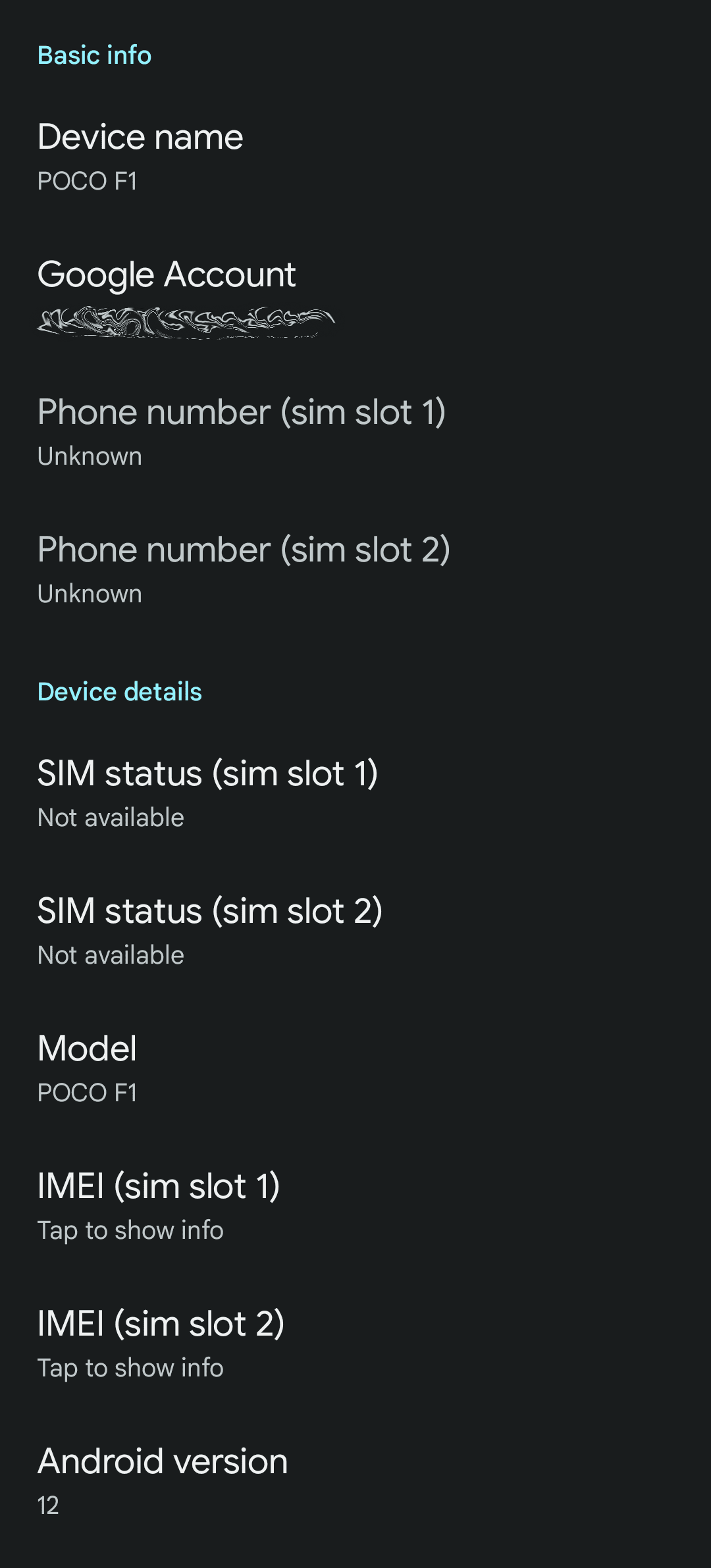Open the Device name setting
This screenshot has height=1568, width=711.
[355, 157]
